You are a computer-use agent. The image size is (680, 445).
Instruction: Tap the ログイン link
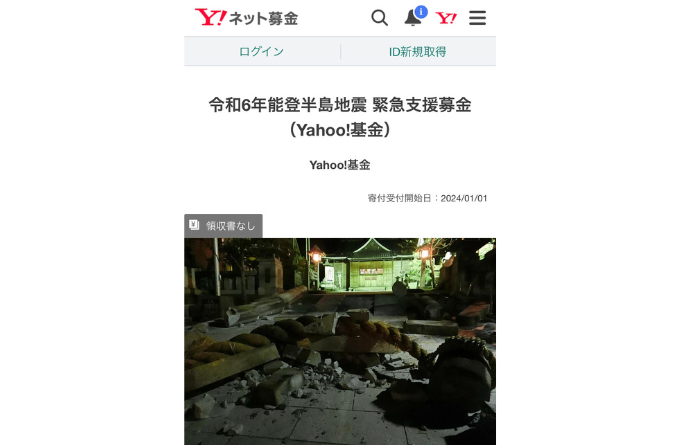point(261,52)
